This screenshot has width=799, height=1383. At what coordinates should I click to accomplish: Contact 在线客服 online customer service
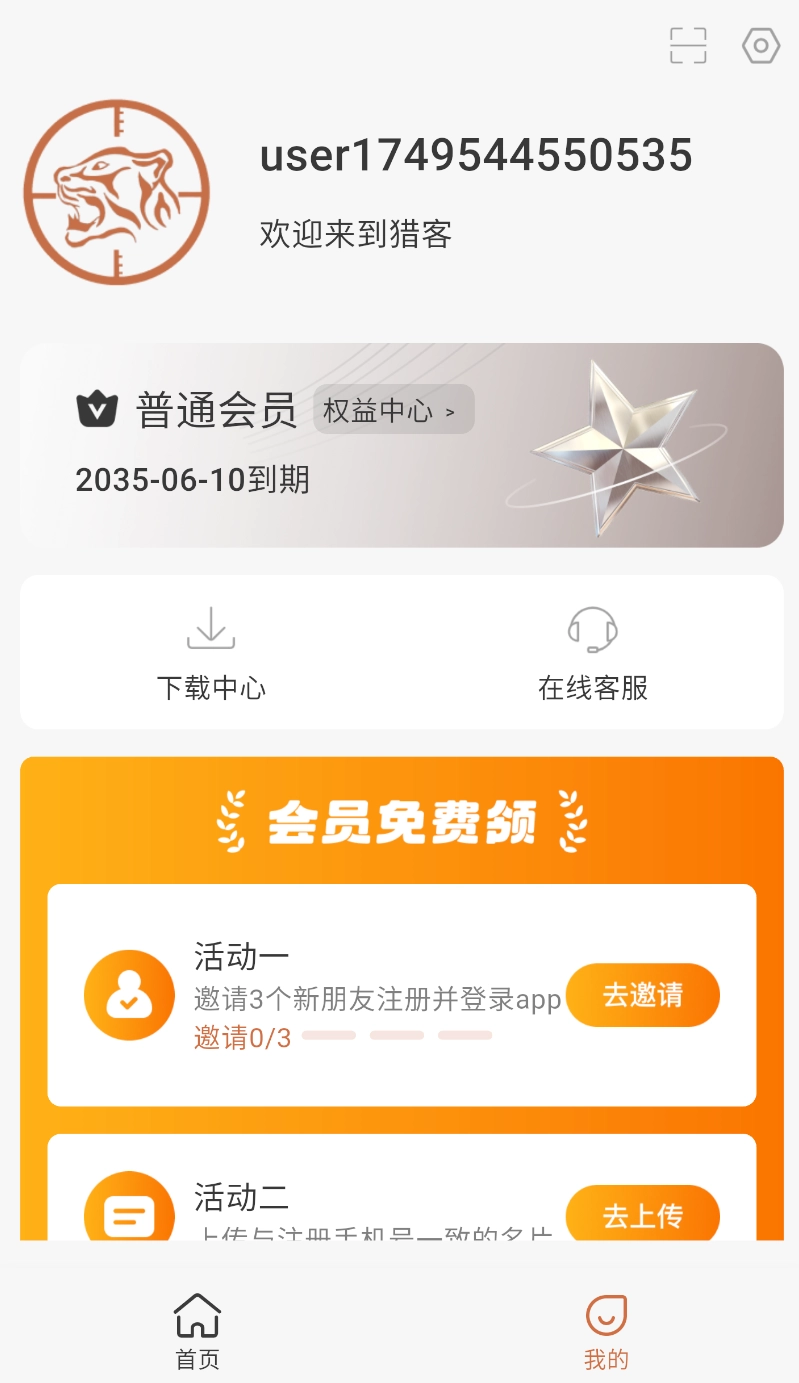tap(592, 652)
